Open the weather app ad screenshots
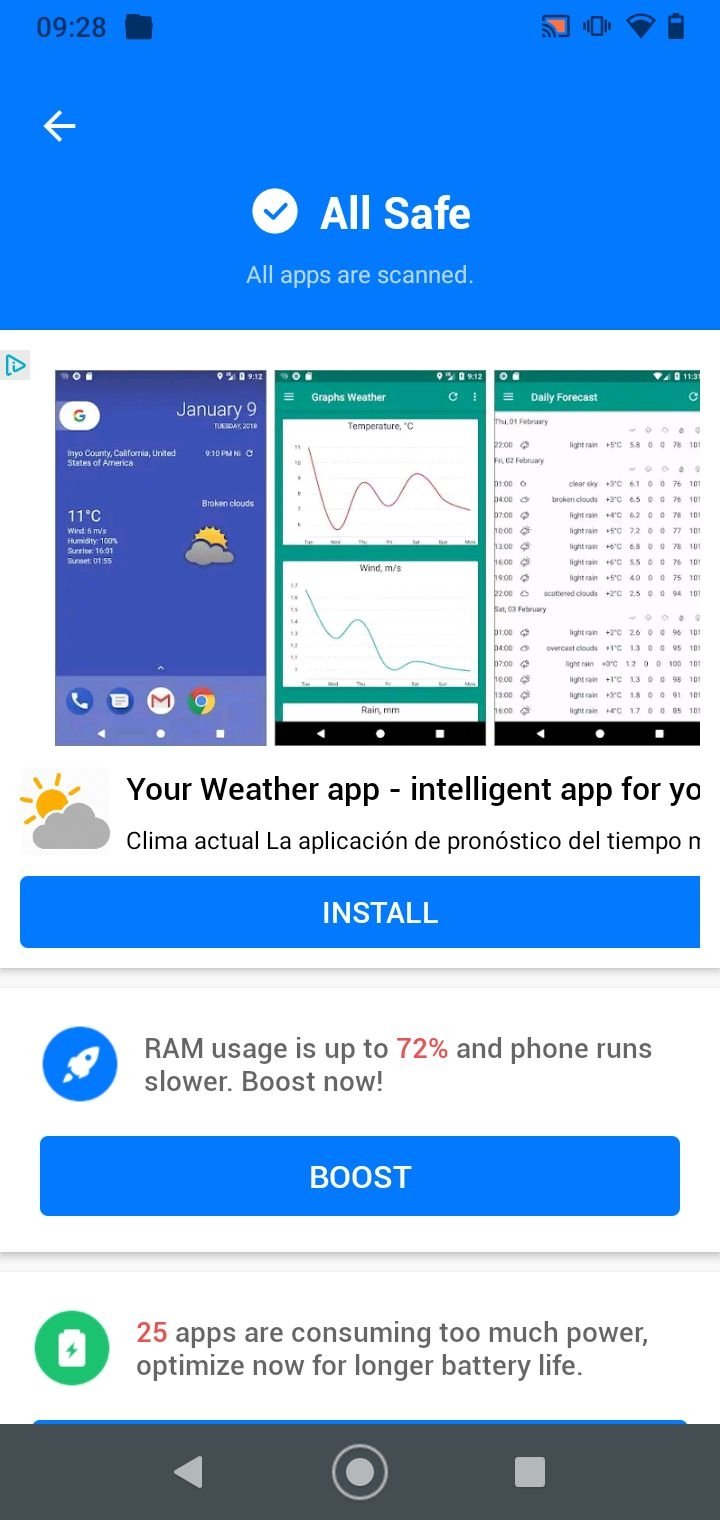This screenshot has height=1520, width=720. click(377, 558)
